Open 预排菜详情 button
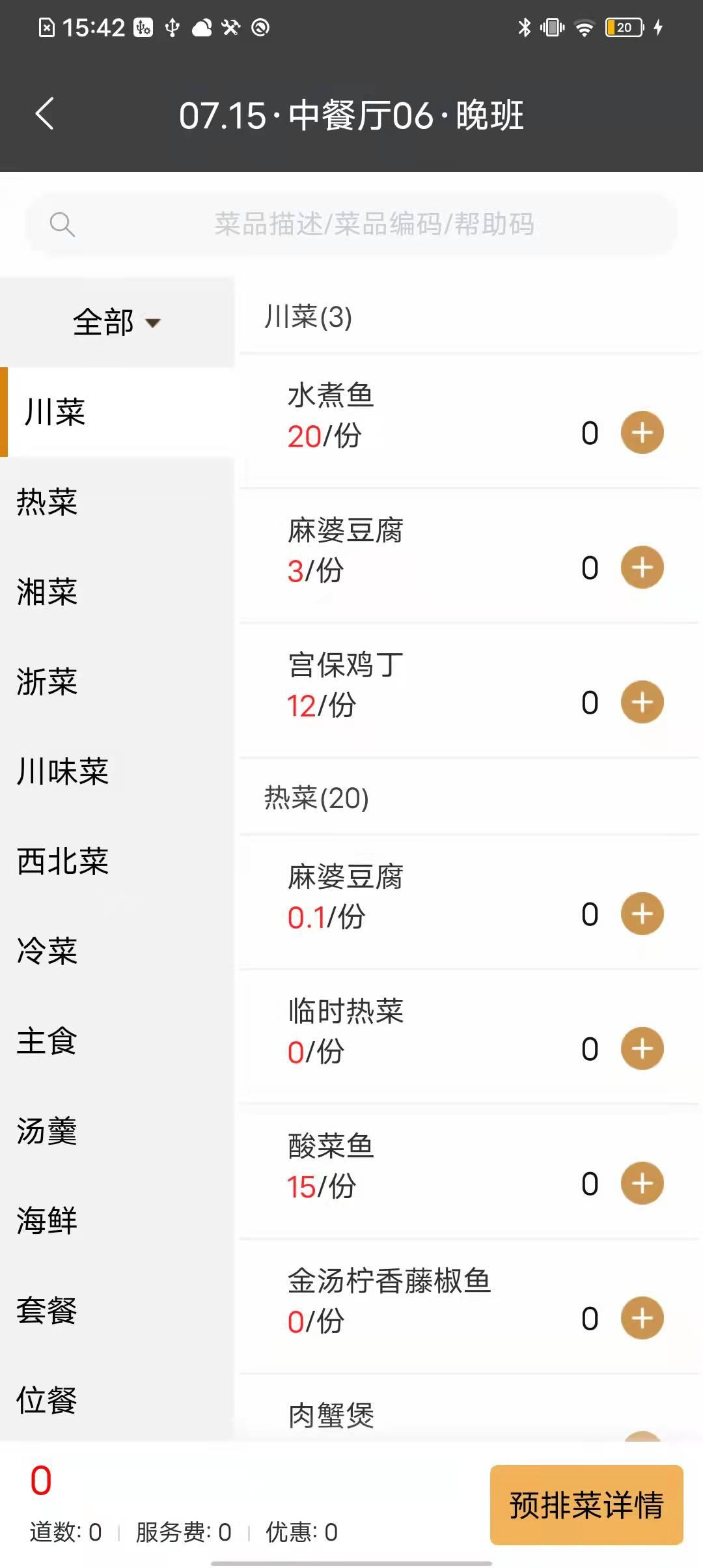The height and width of the screenshot is (1568, 703). [586, 1505]
